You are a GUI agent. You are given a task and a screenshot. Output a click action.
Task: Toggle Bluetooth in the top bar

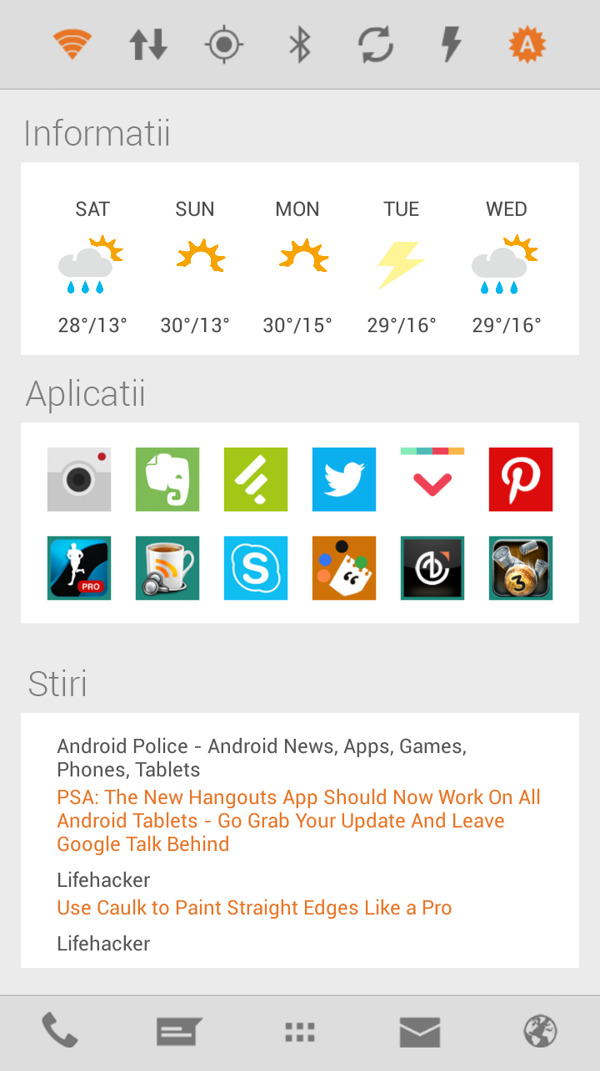299,45
